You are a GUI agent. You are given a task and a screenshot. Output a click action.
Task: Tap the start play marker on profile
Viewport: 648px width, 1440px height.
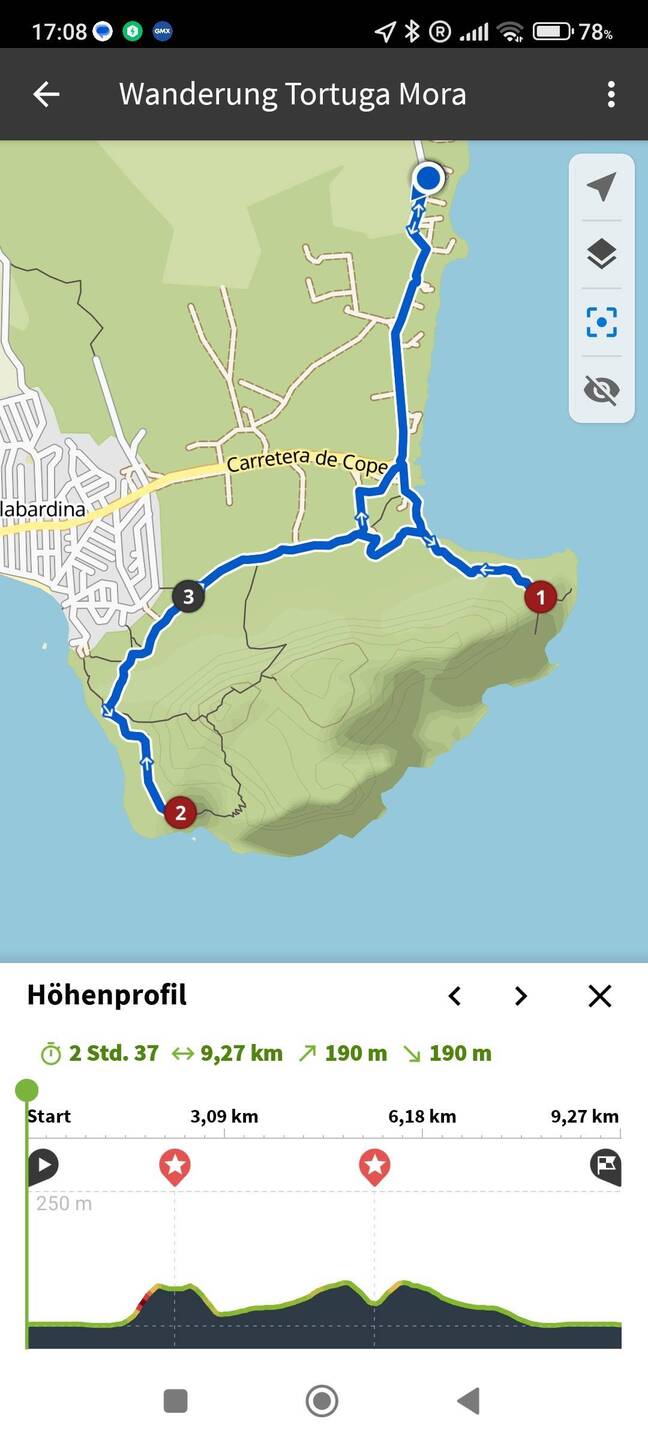point(42,1165)
